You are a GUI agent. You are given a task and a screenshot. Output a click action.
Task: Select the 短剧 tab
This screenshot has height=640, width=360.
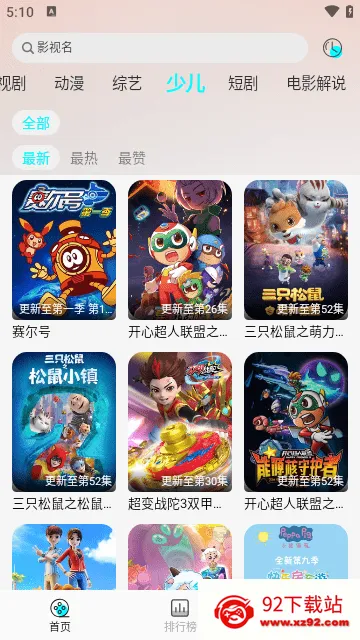[243, 83]
